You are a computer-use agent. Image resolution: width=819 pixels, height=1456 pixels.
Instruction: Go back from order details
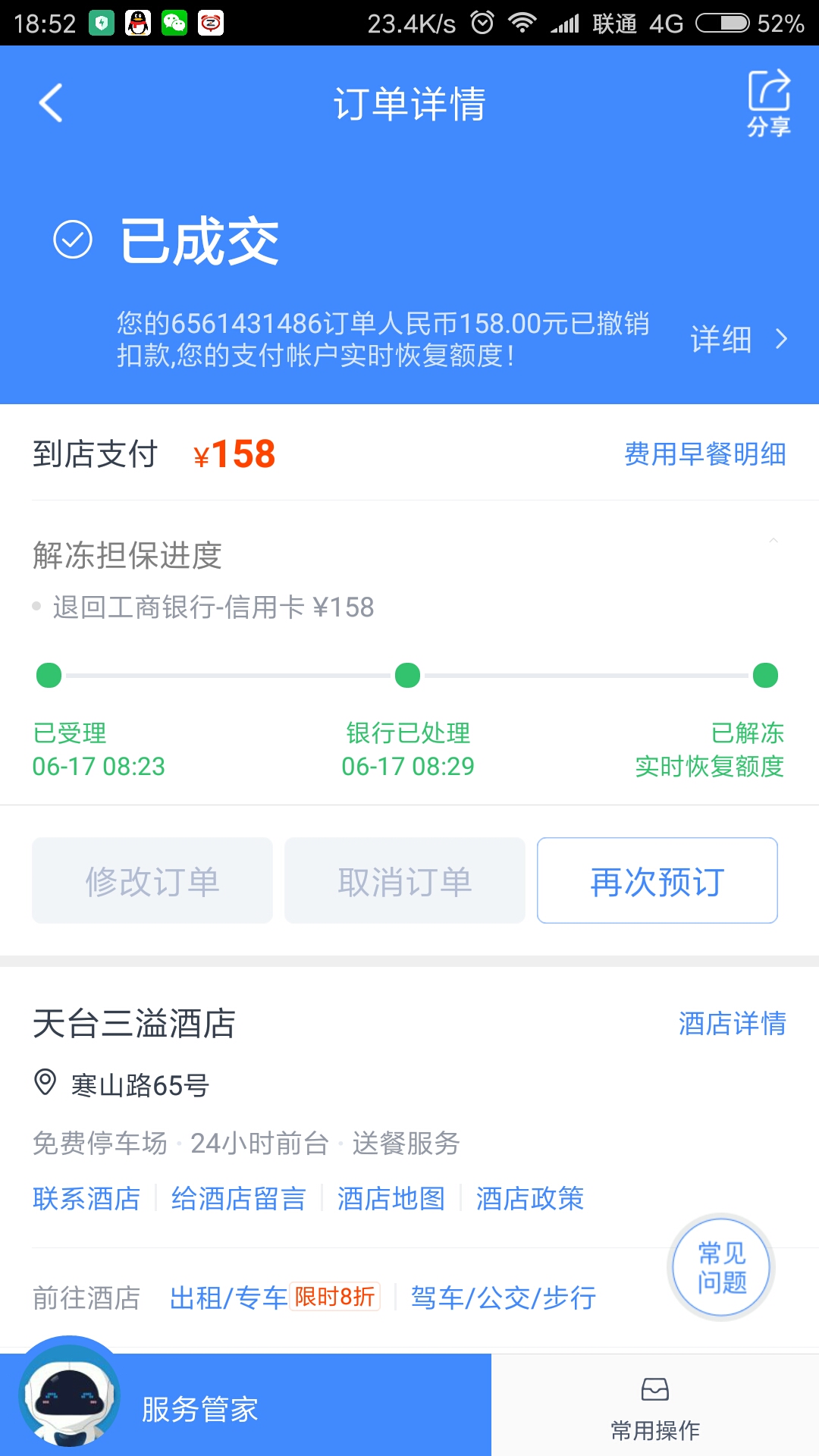51,103
